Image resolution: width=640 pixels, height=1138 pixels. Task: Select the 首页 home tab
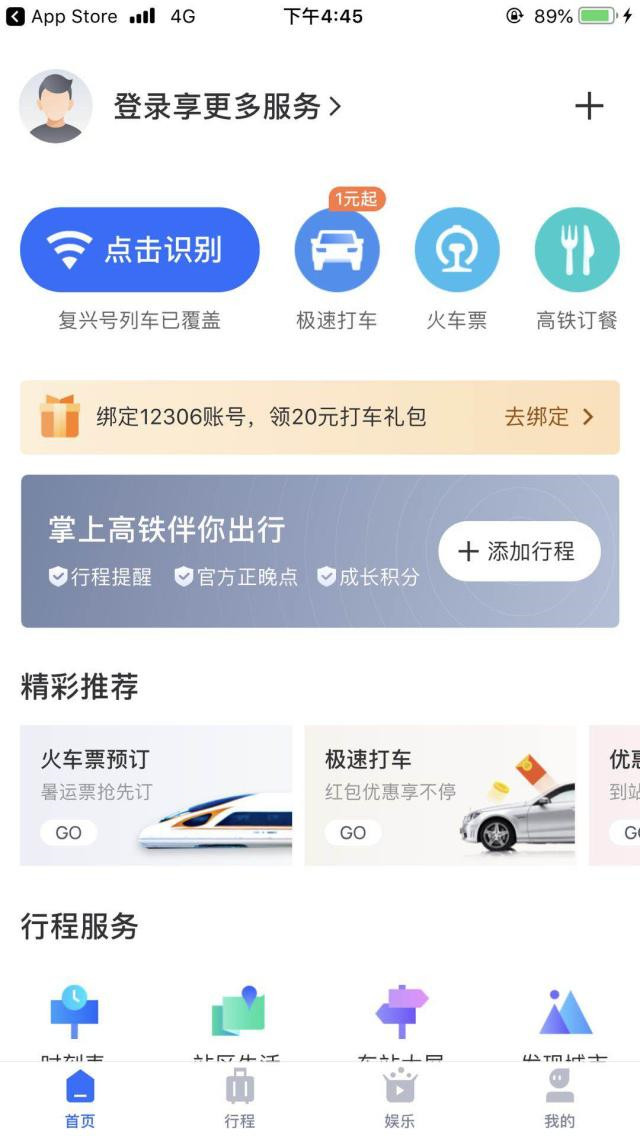click(80, 1097)
